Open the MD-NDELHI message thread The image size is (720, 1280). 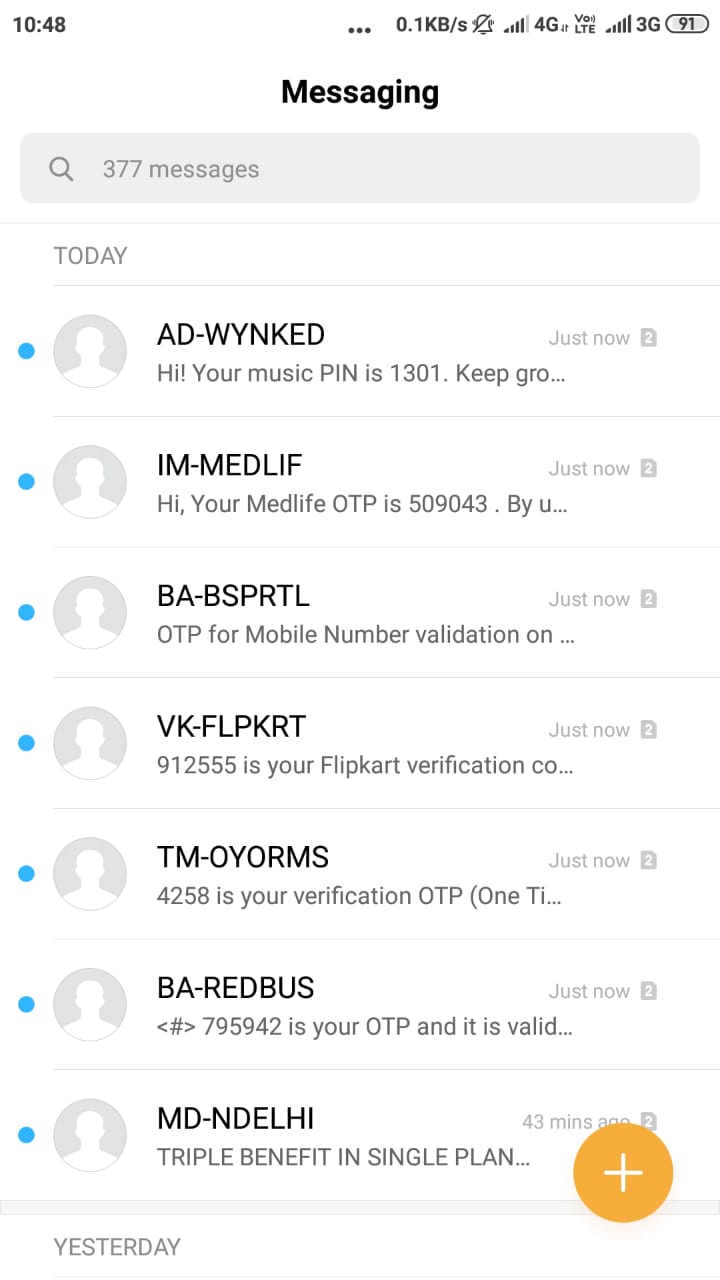click(340, 1136)
